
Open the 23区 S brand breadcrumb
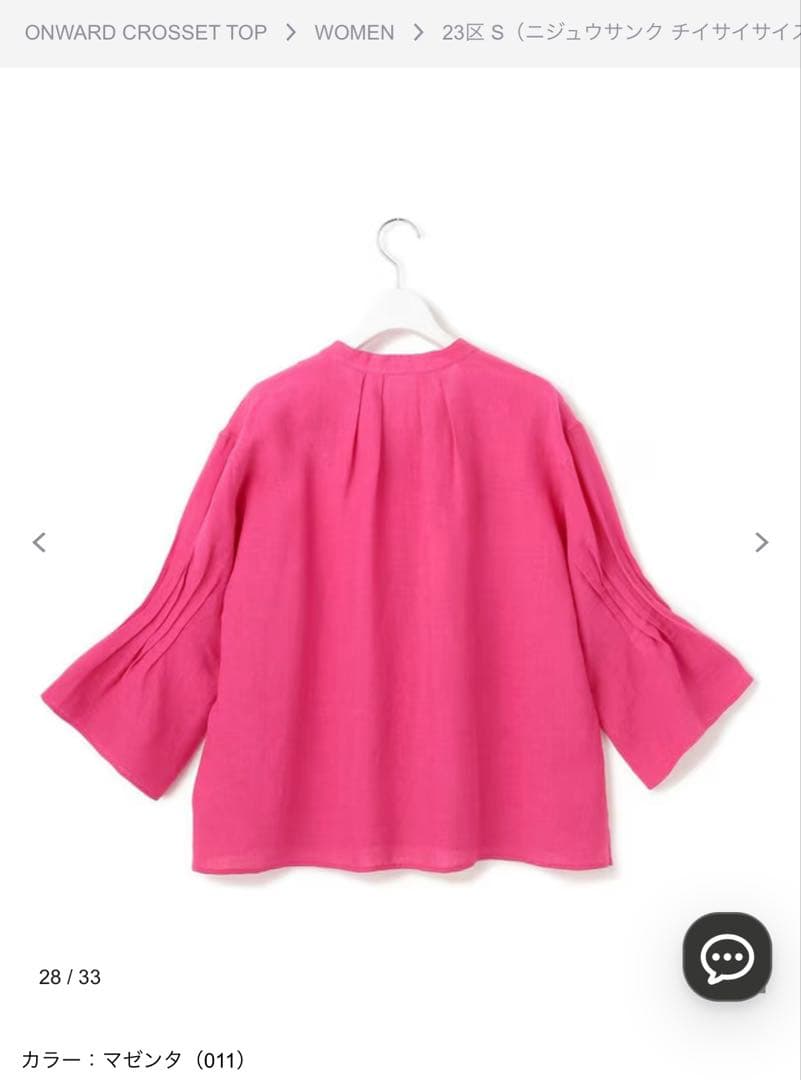tap(621, 32)
